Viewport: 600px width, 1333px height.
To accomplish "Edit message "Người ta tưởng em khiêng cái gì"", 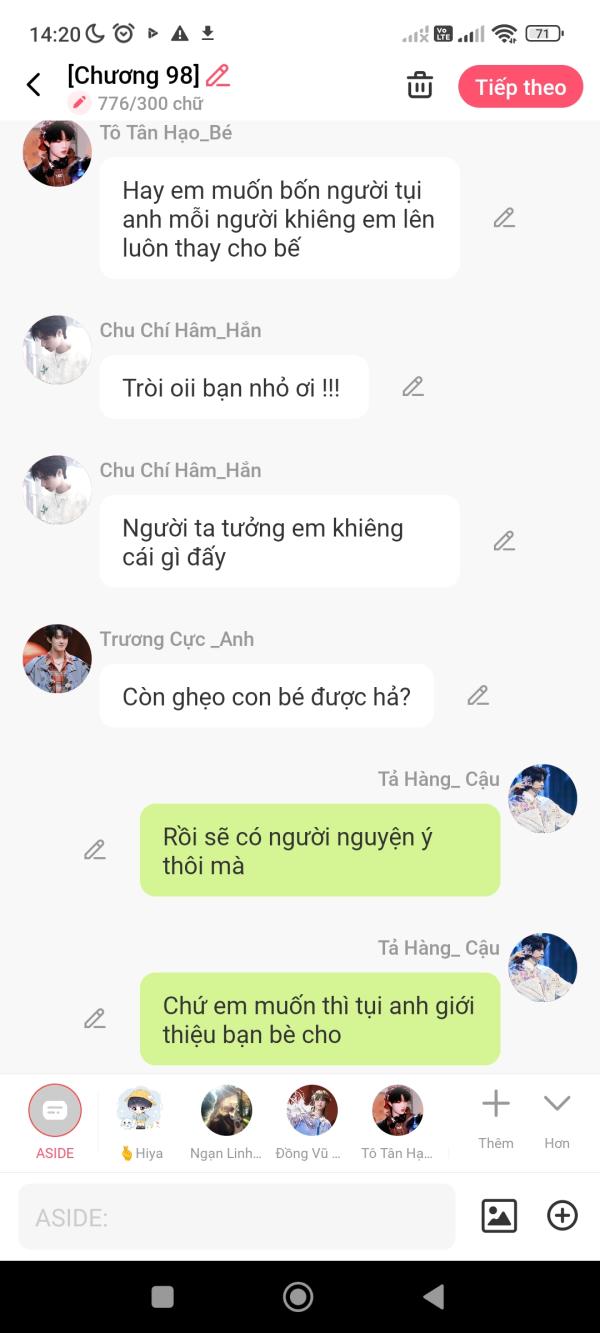I will (x=504, y=541).
